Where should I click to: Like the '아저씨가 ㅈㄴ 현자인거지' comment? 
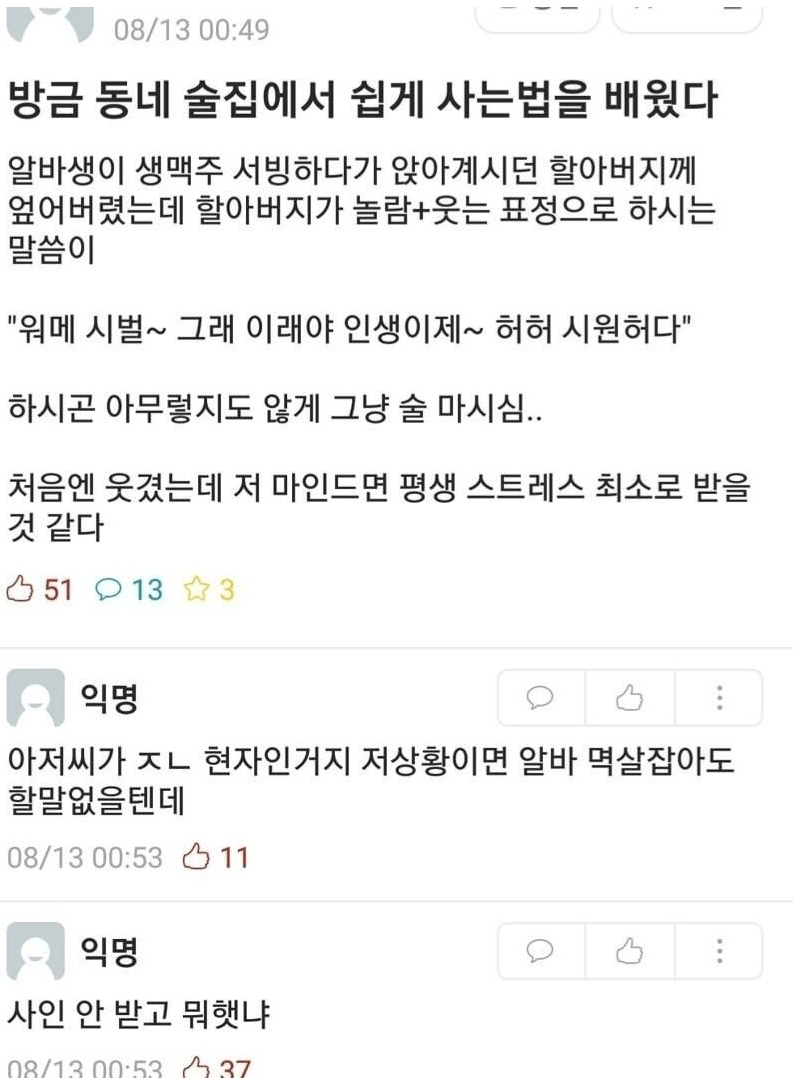coord(630,698)
